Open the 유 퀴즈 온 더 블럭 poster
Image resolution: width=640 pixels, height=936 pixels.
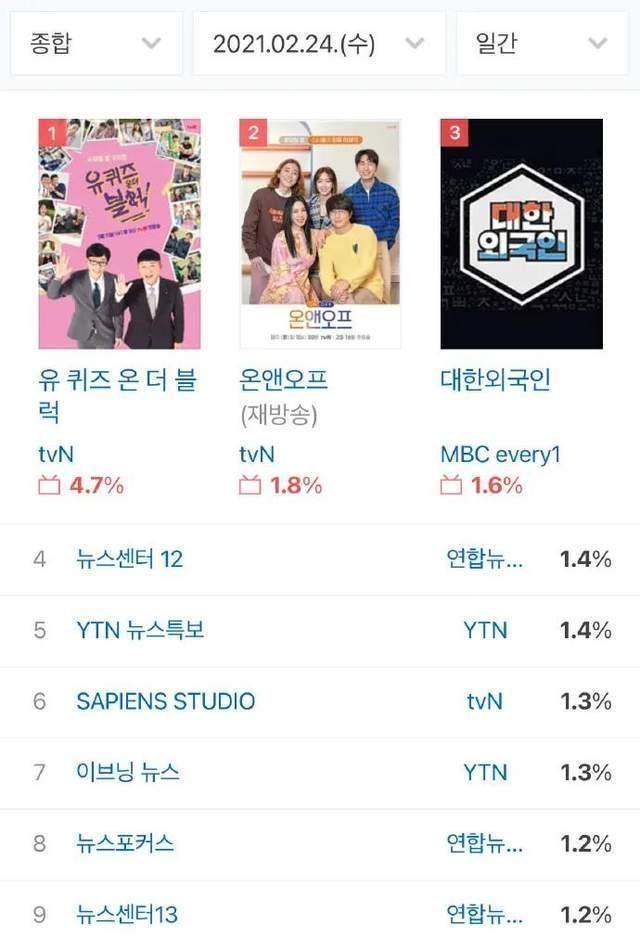tap(119, 234)
